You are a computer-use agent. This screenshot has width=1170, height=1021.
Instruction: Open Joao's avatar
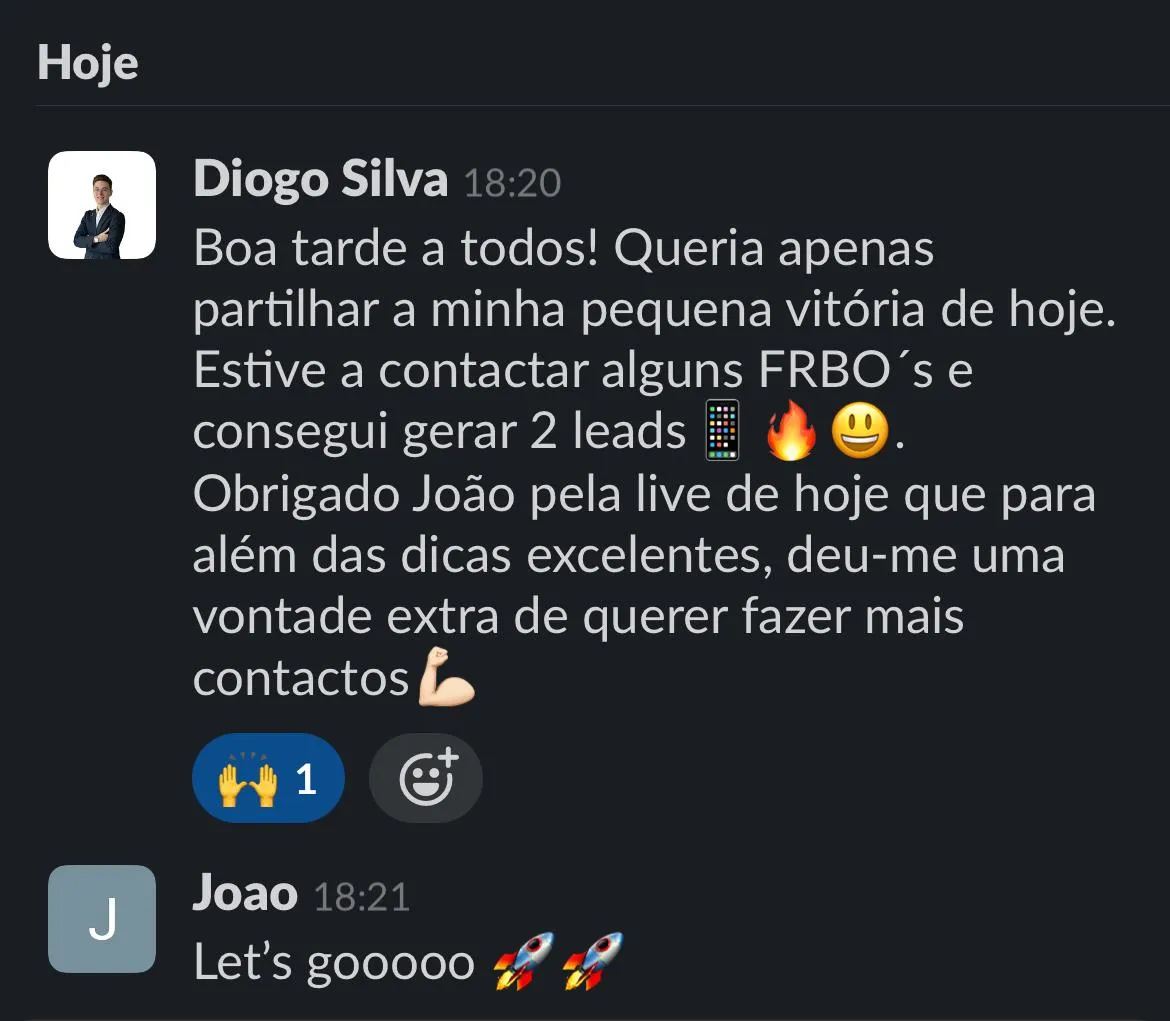click(x=102, y=919)
